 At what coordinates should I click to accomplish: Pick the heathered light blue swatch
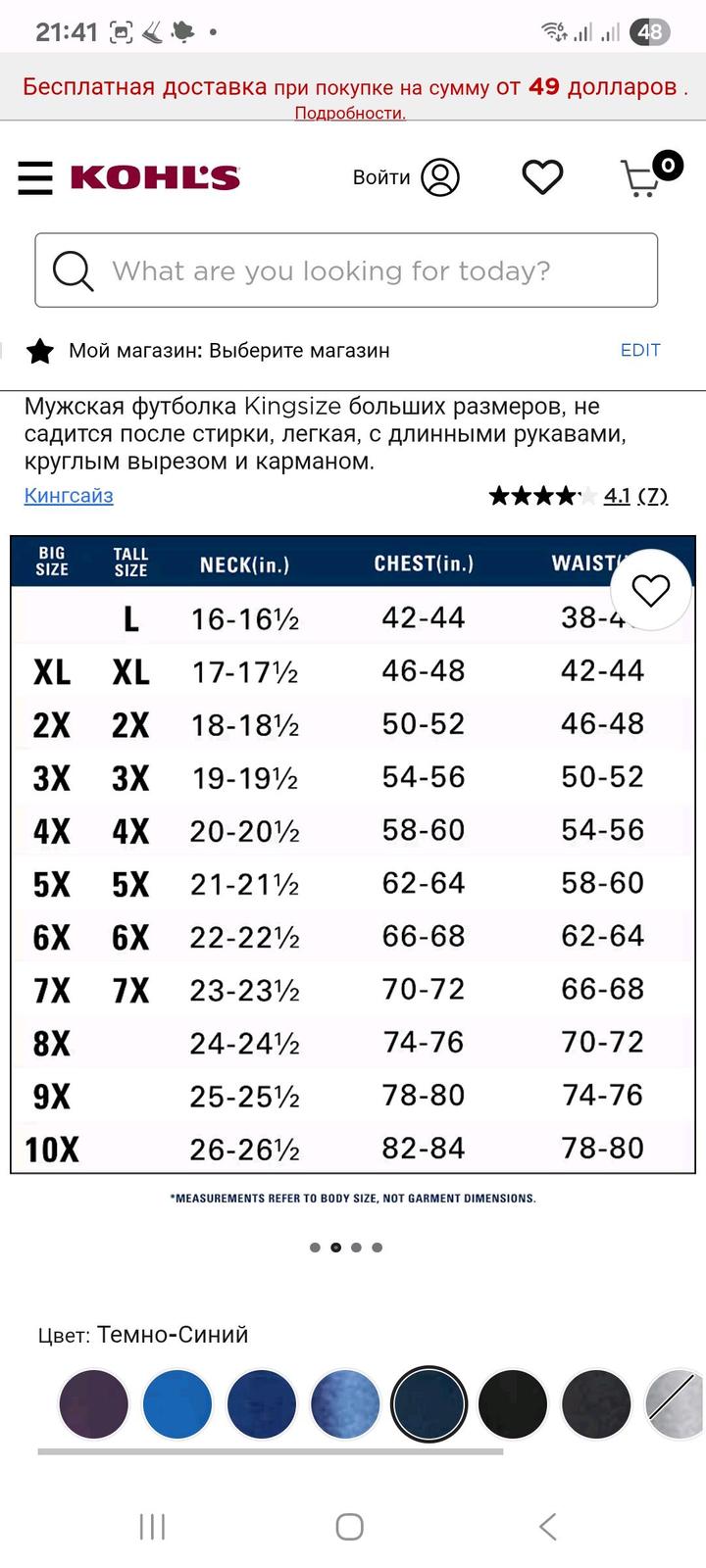click(x=345, y=1403)
